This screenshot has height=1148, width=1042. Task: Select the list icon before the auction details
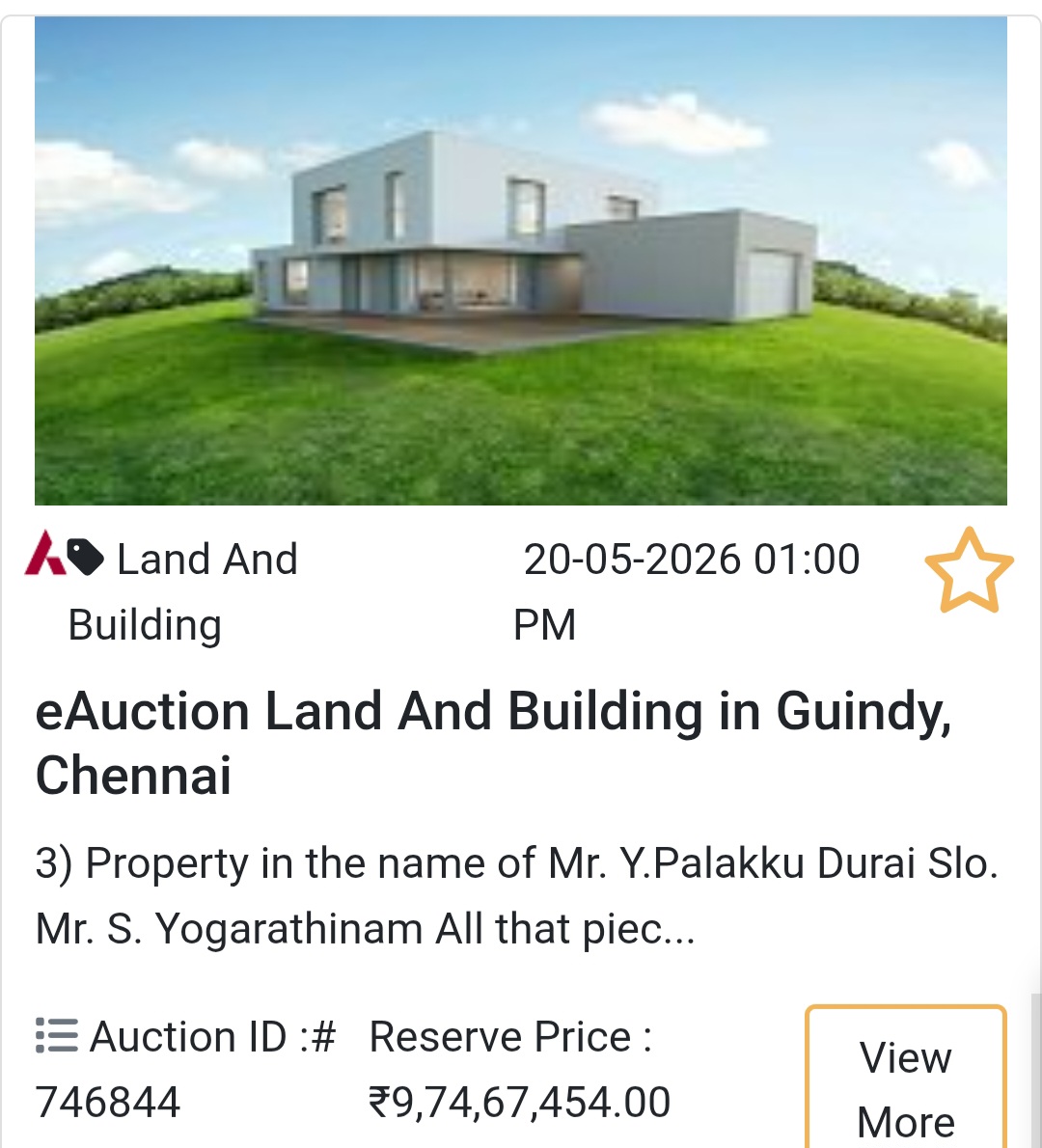[55, 1035]
